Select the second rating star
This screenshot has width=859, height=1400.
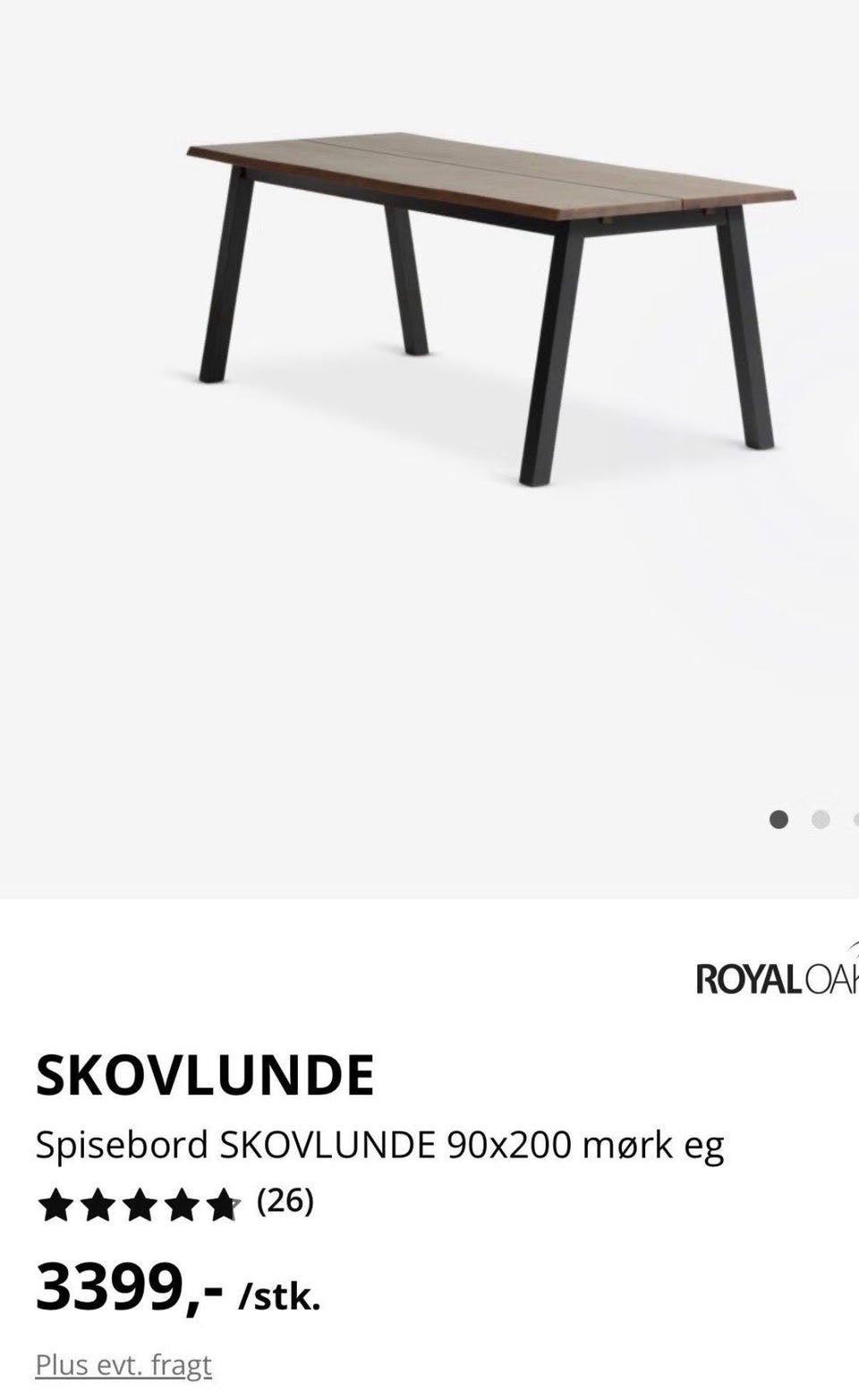98,1204
